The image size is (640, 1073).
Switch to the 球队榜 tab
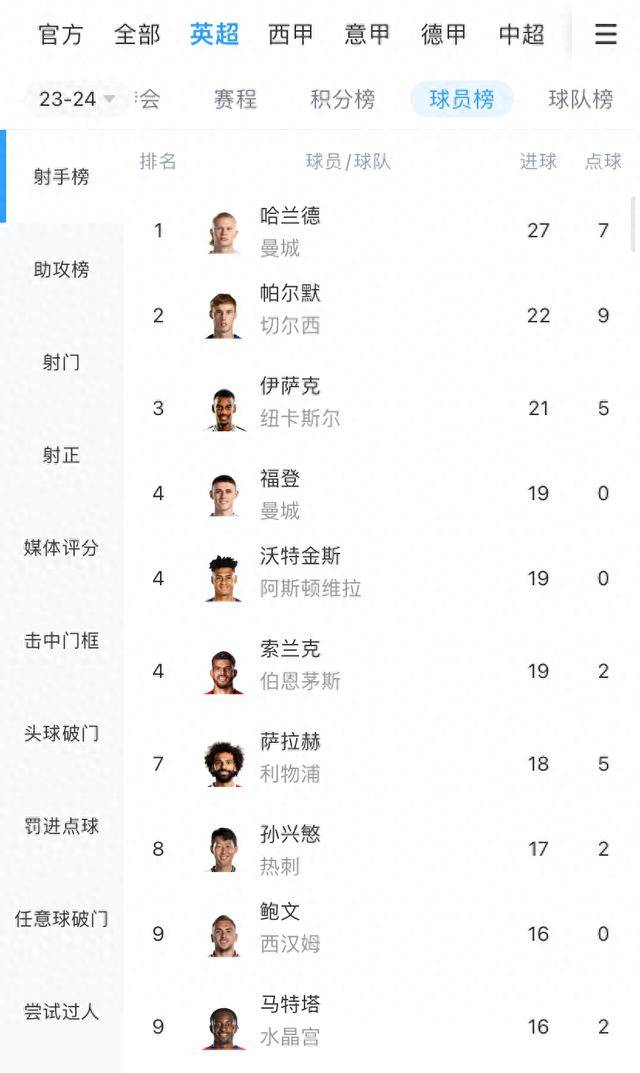pos(580,99)
